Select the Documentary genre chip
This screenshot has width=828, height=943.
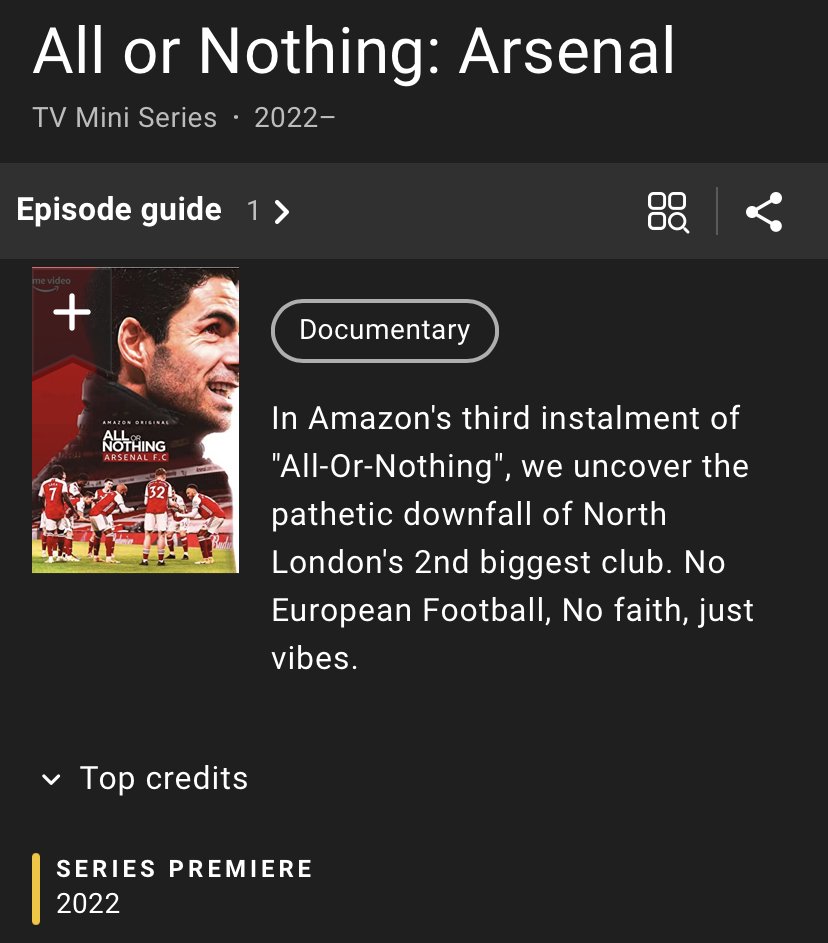[384, 330]
